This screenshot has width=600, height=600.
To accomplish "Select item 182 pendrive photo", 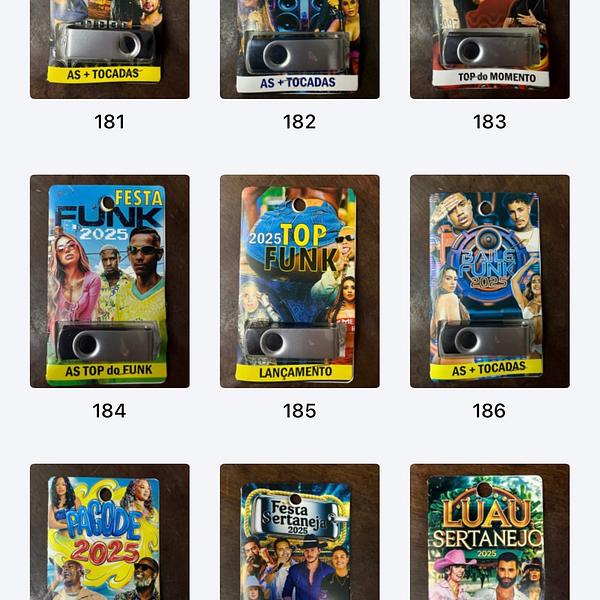I will tap(300, 48).
